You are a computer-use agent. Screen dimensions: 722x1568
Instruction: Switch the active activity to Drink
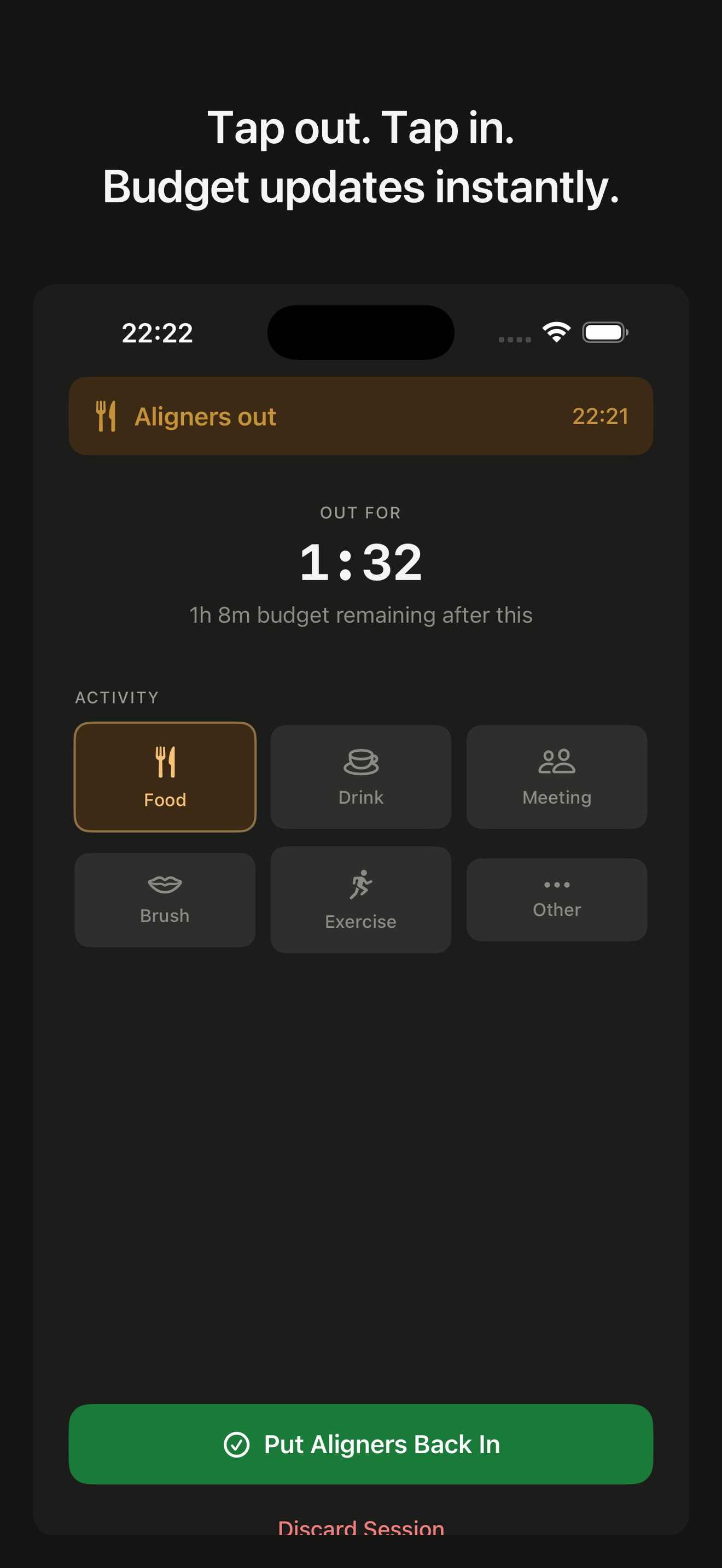pyautogui.click(x=360, y=777)
